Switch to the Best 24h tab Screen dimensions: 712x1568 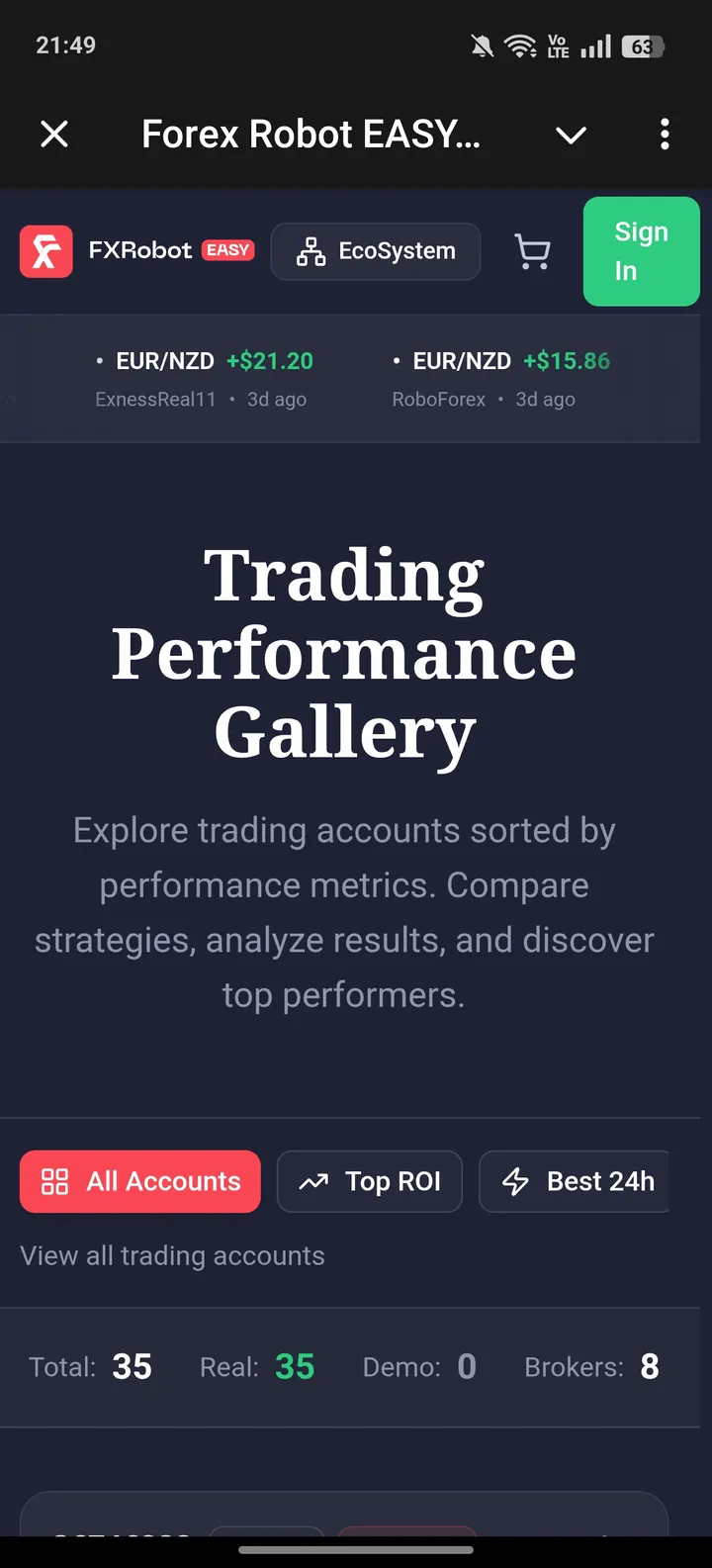[575, 1181]
